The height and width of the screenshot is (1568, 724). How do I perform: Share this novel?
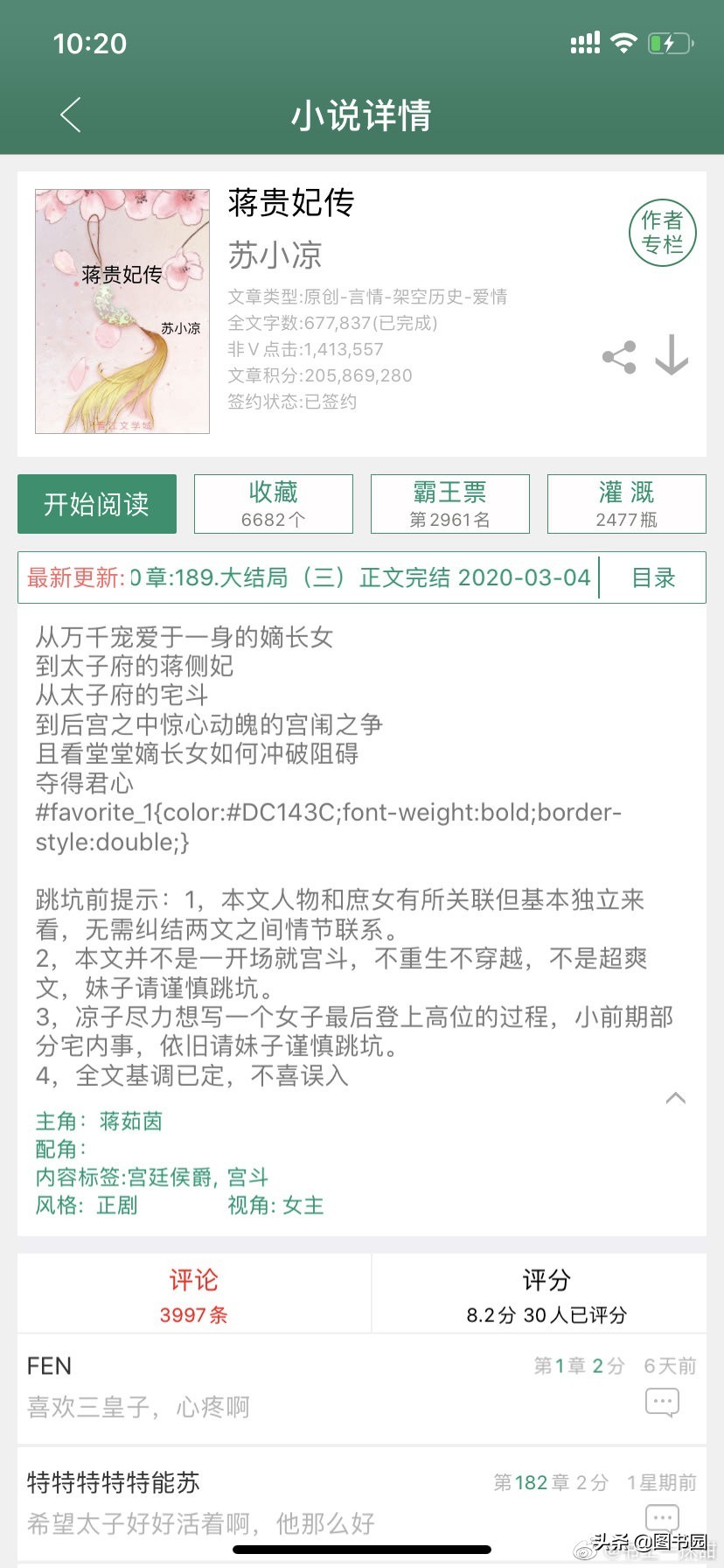(619, 357)
